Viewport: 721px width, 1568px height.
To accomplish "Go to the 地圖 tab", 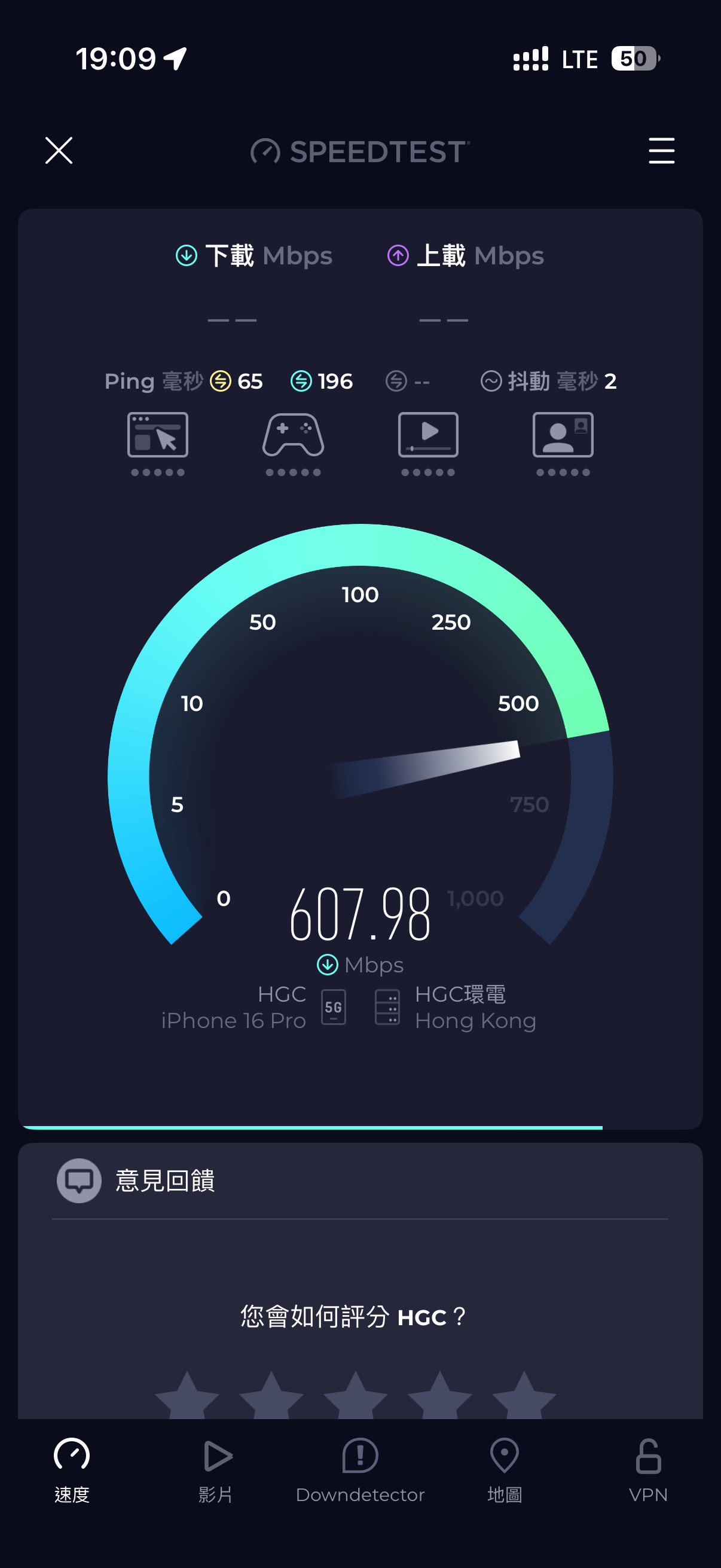I will point(505,1468).
